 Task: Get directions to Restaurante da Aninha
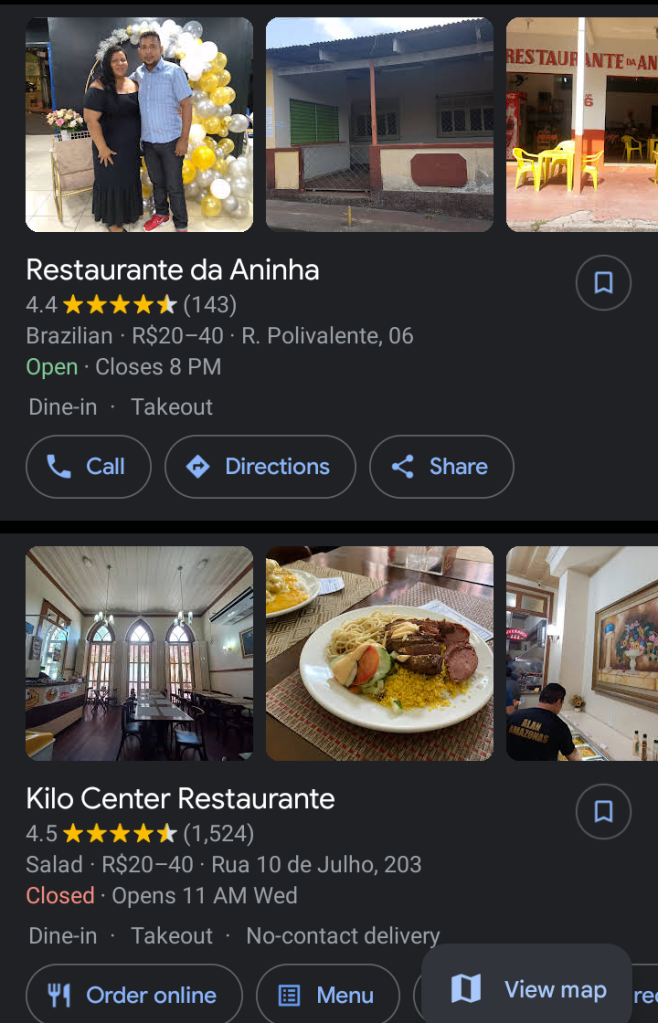(260, 466)
